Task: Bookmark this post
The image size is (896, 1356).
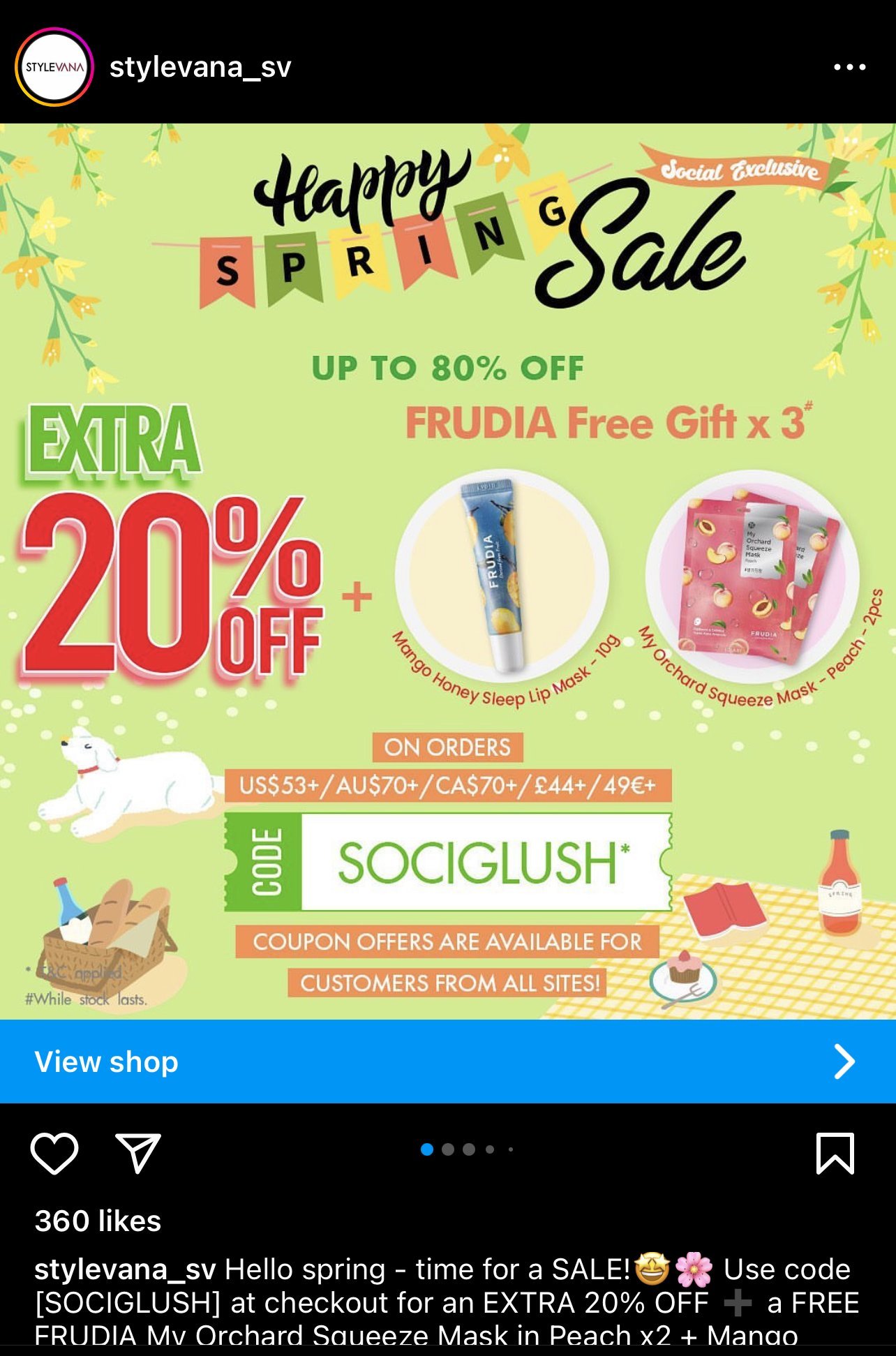Action: [x=835, y=1153]
